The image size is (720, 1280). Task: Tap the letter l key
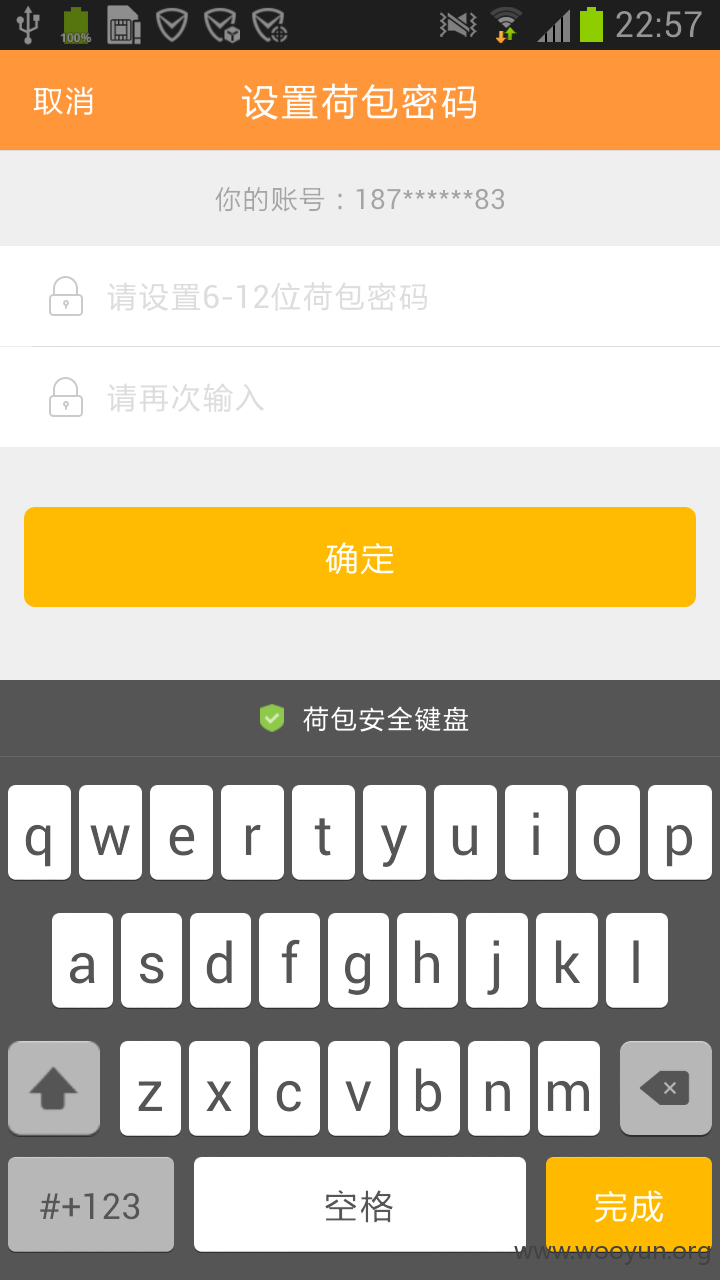click(x=636, y=960)
